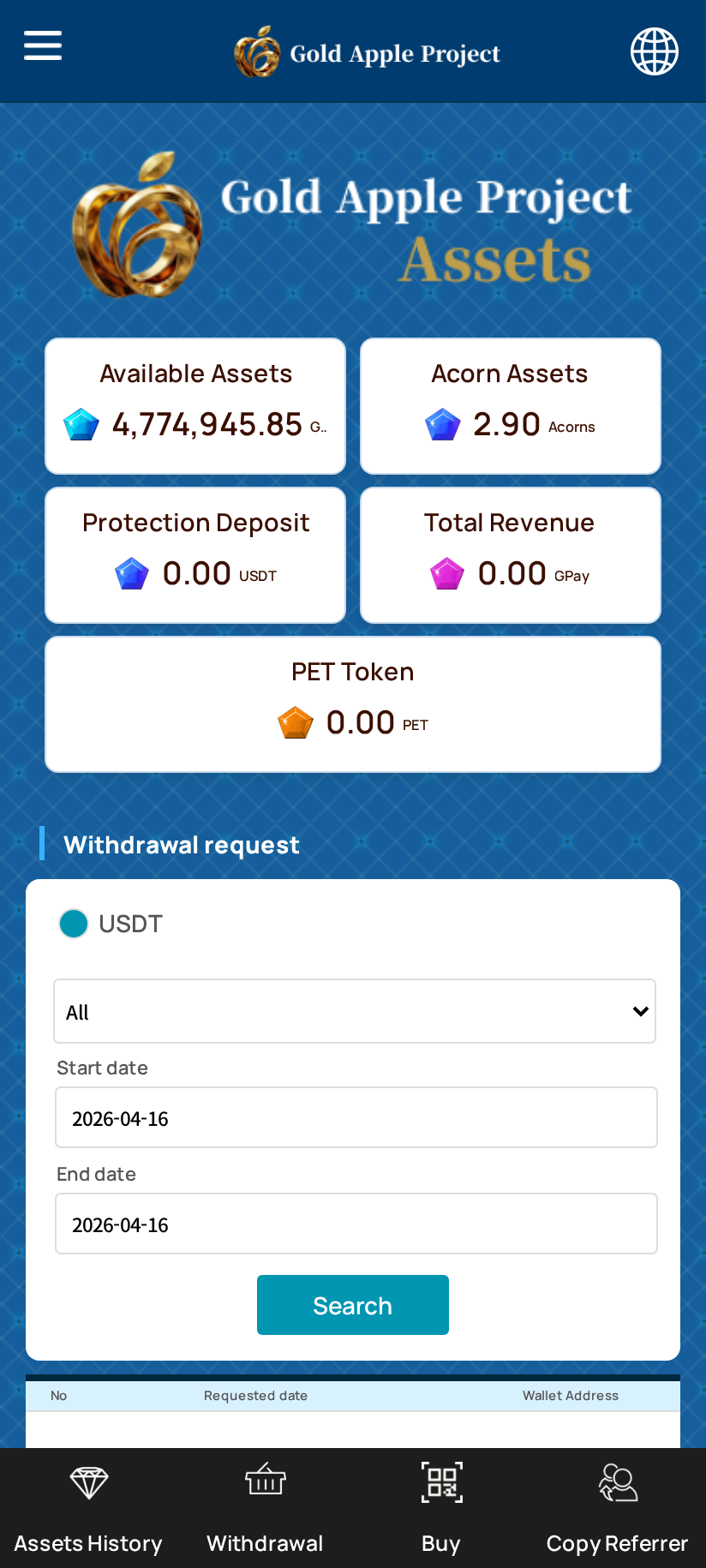Image resolution: width=706 pixels, height=1568 pixels.
Task: Go to the Withdrawal tab
Action: [x=265, y=1508]
